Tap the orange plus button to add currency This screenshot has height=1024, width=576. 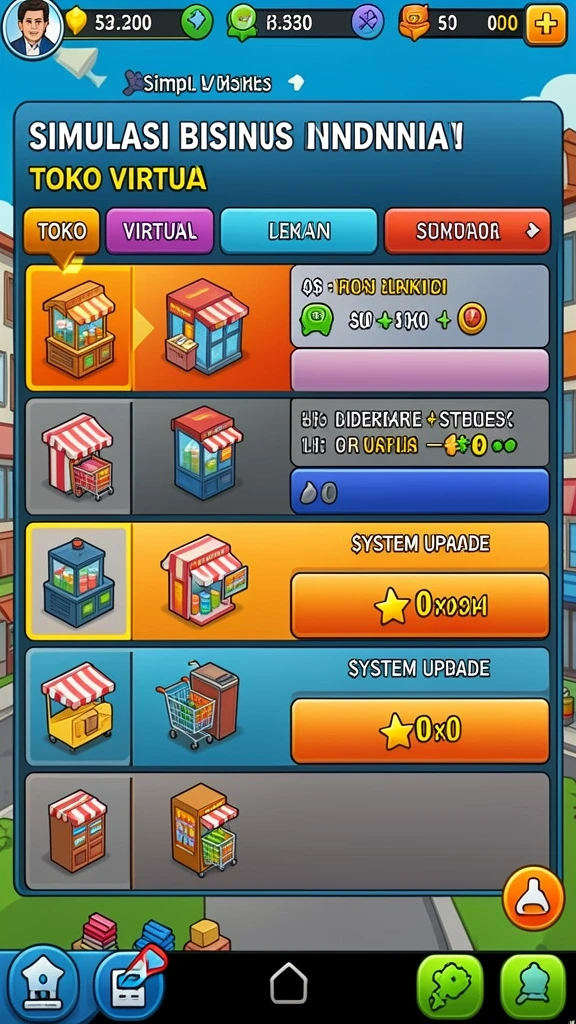[x=545, y=25]
